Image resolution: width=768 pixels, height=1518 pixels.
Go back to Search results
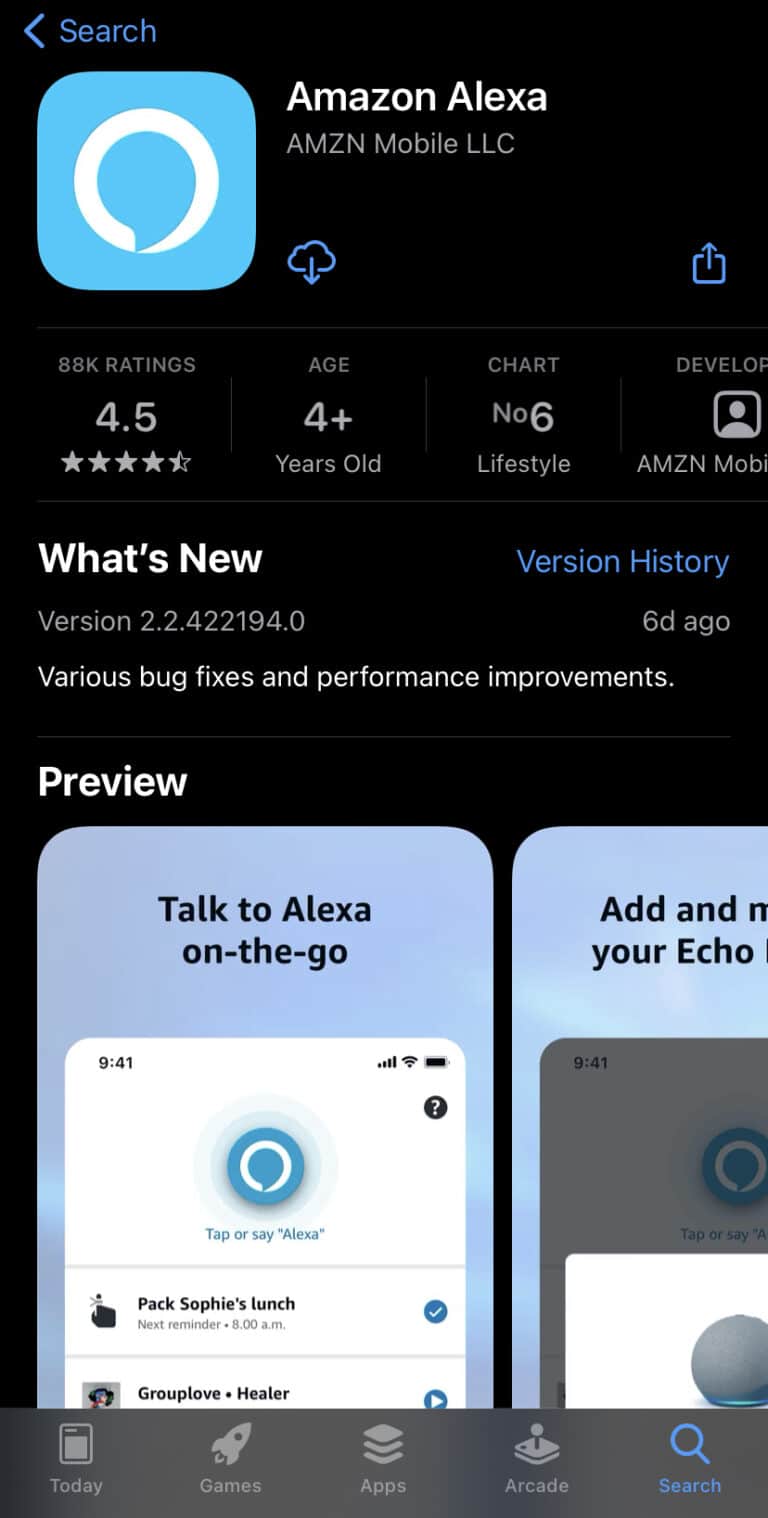(90, 31)
